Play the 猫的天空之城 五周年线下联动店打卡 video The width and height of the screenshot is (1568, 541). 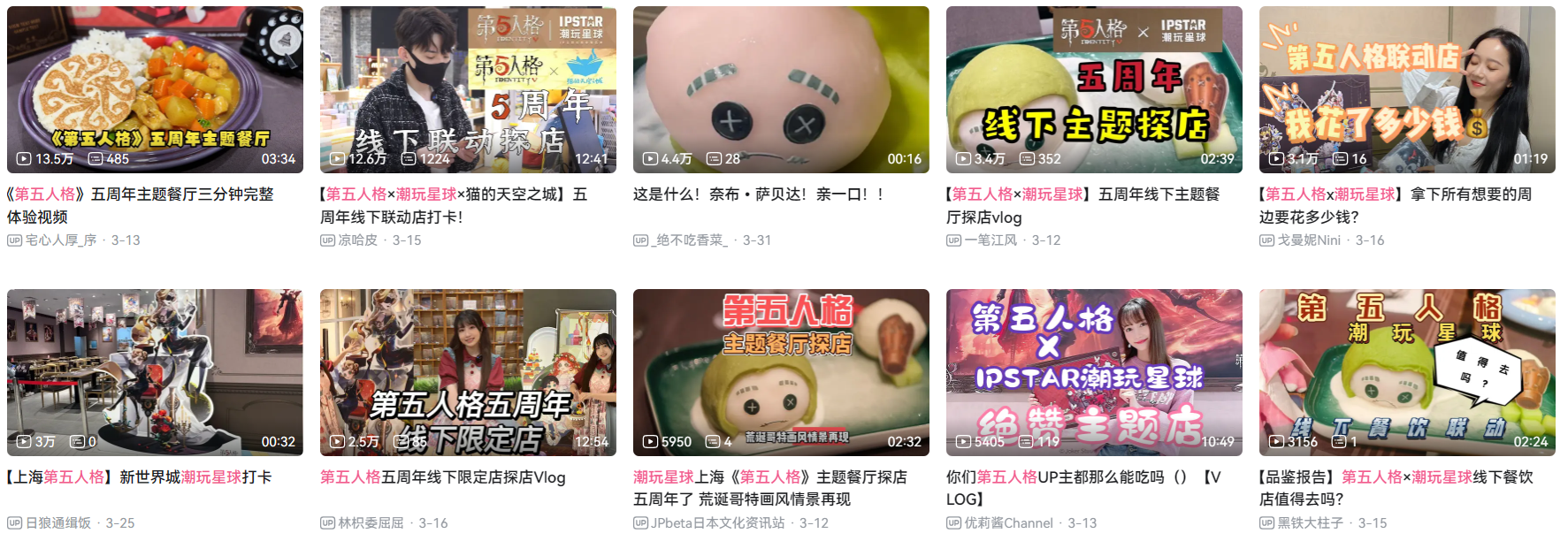coord(468,89)
